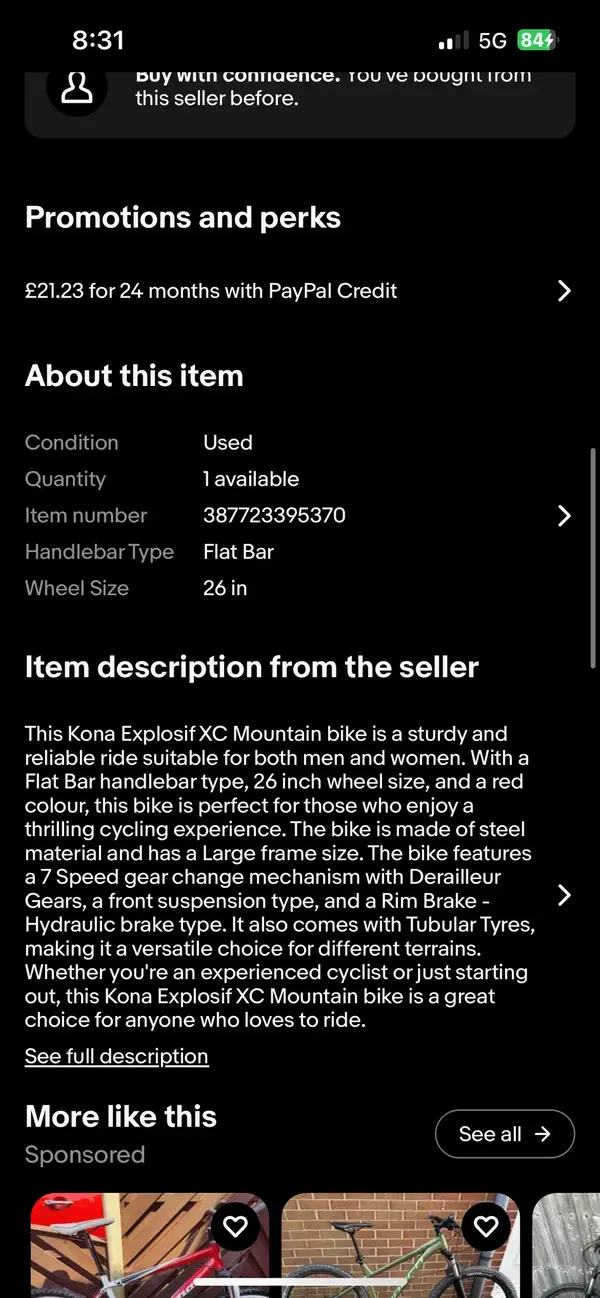See all sponsored similar items
This screenshot has height=1298, width=600.
[504, 1134]
